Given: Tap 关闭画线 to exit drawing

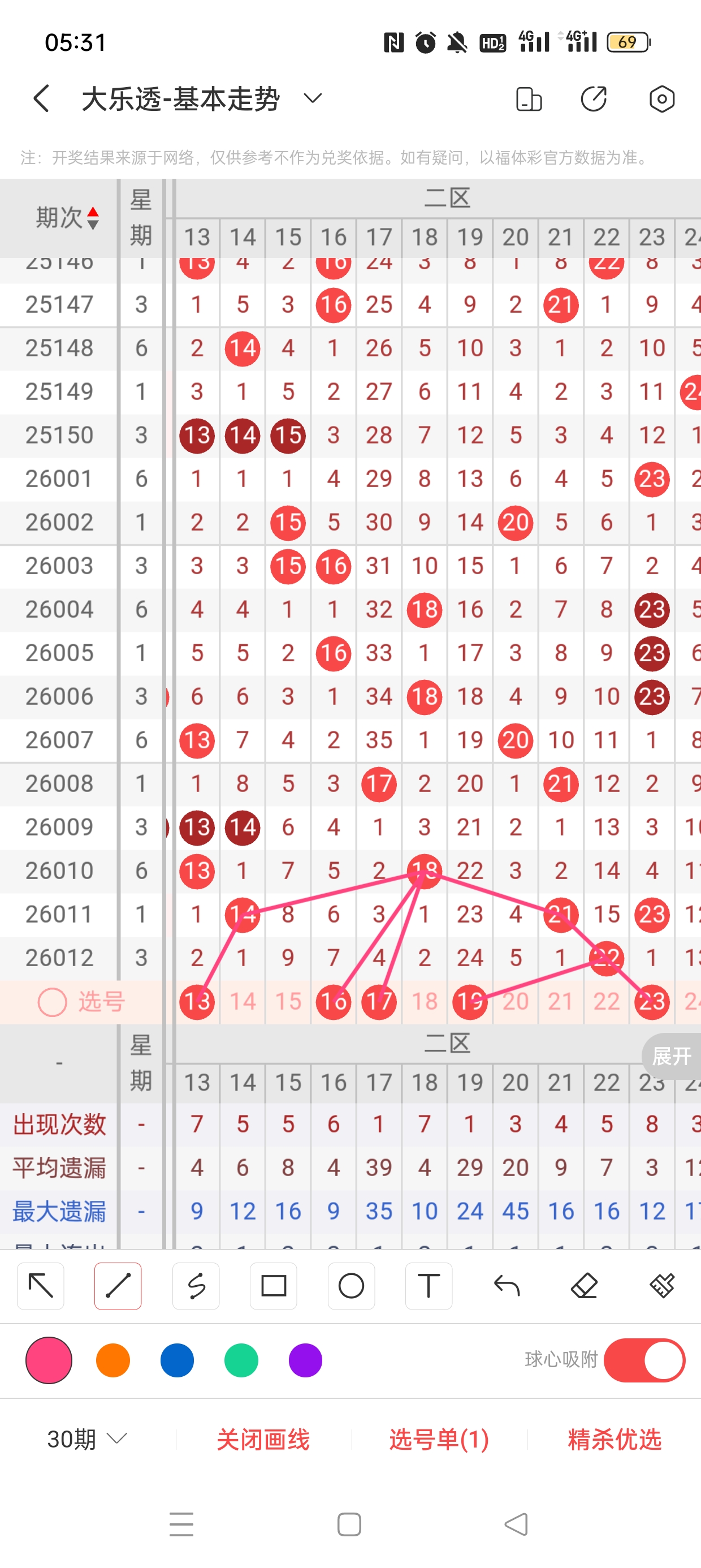Looking at the screenshot, I should click(x=263, y=1440).
